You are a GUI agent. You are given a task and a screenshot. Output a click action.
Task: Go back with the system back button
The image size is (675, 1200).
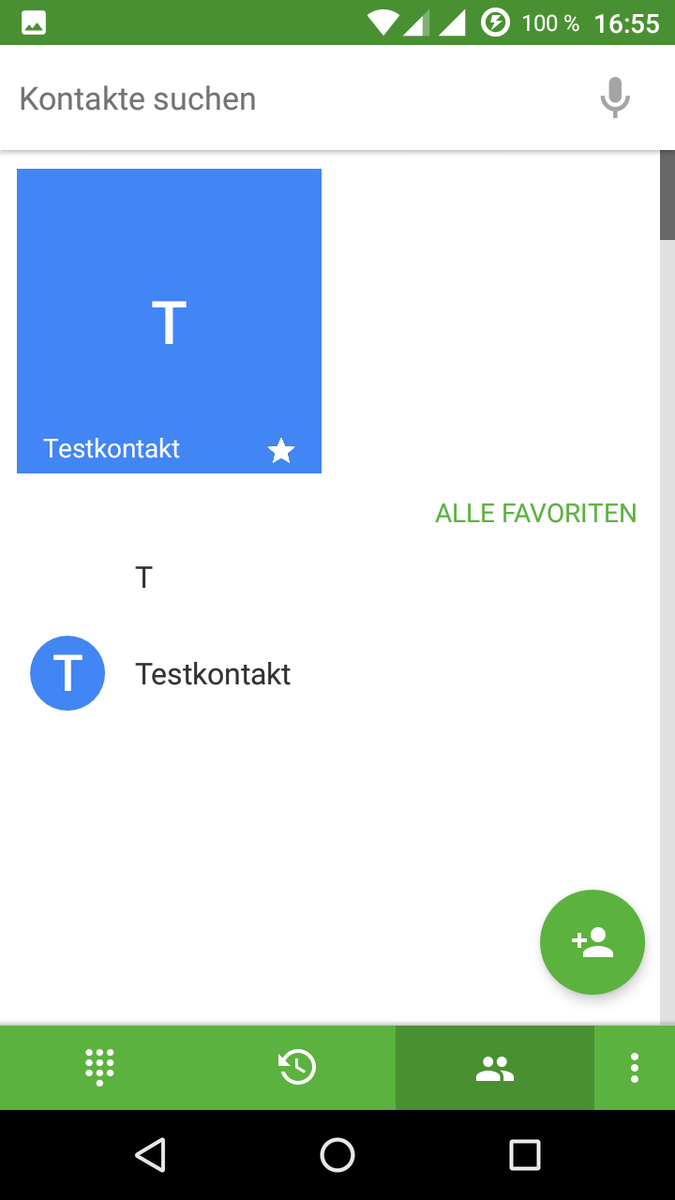tap(150, 1156)
